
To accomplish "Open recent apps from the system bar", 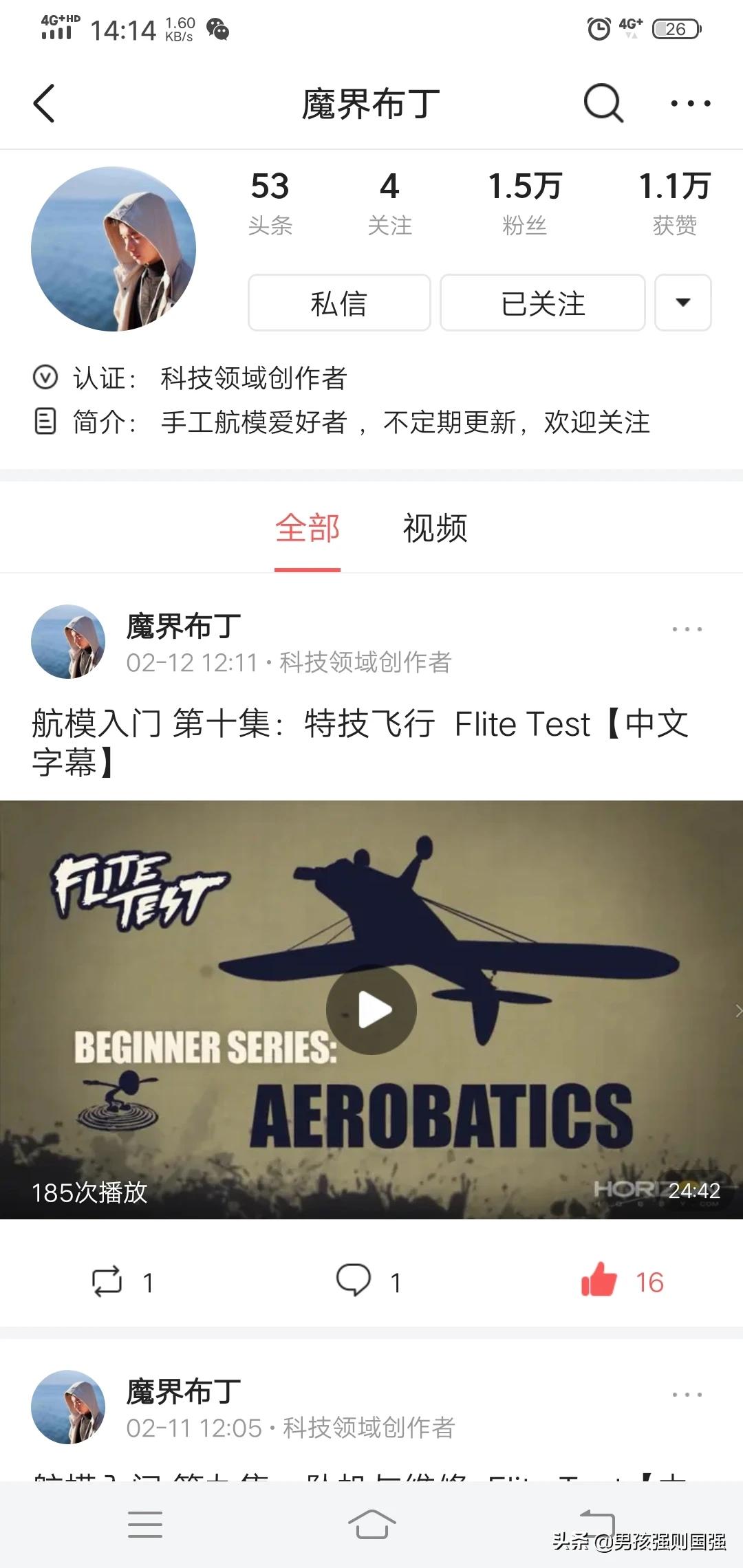I will tap(145, 1524).
